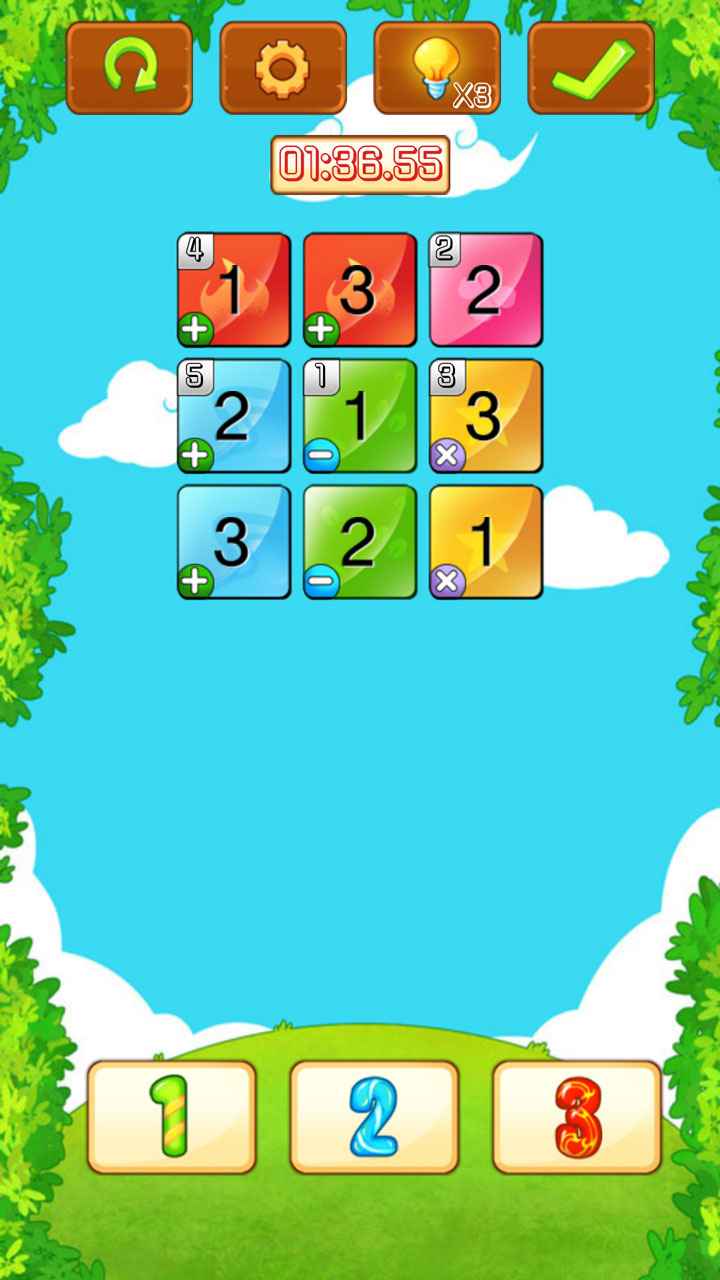
Task: Restart the puzzle with the refresh button
Action: click(129, 68)
